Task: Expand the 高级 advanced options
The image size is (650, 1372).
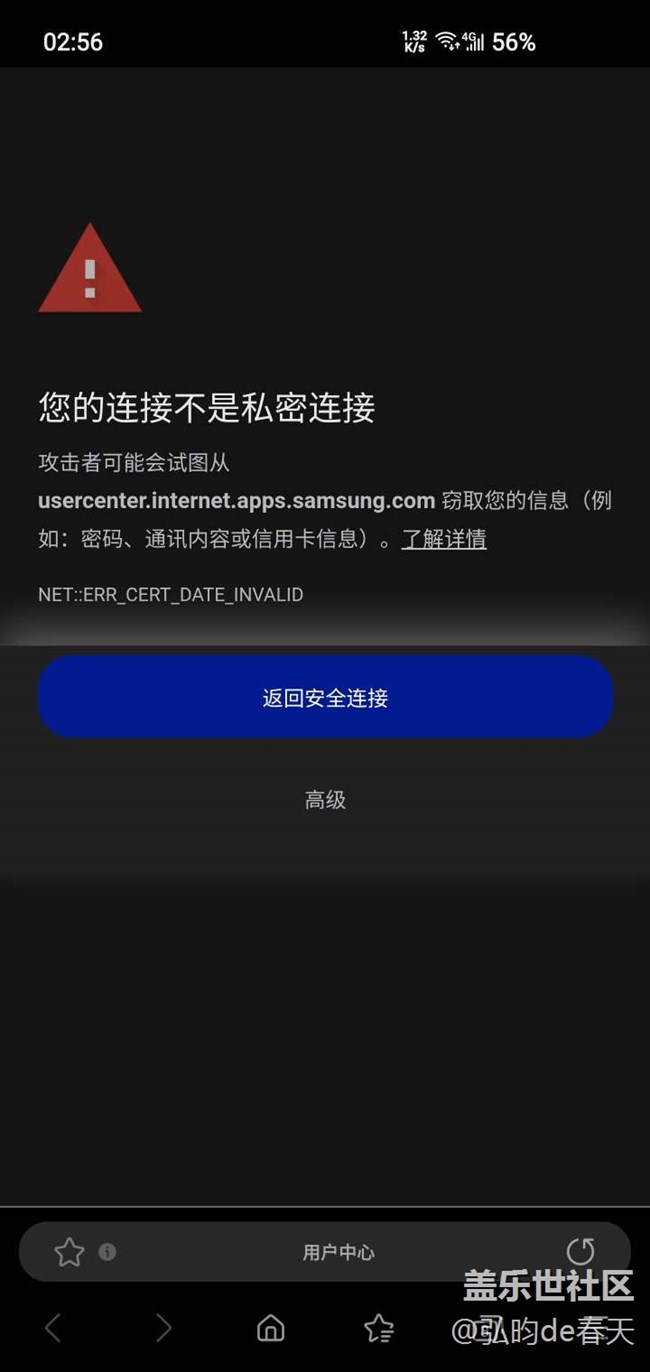Action: pyautogui.click(x=325, y=799)
